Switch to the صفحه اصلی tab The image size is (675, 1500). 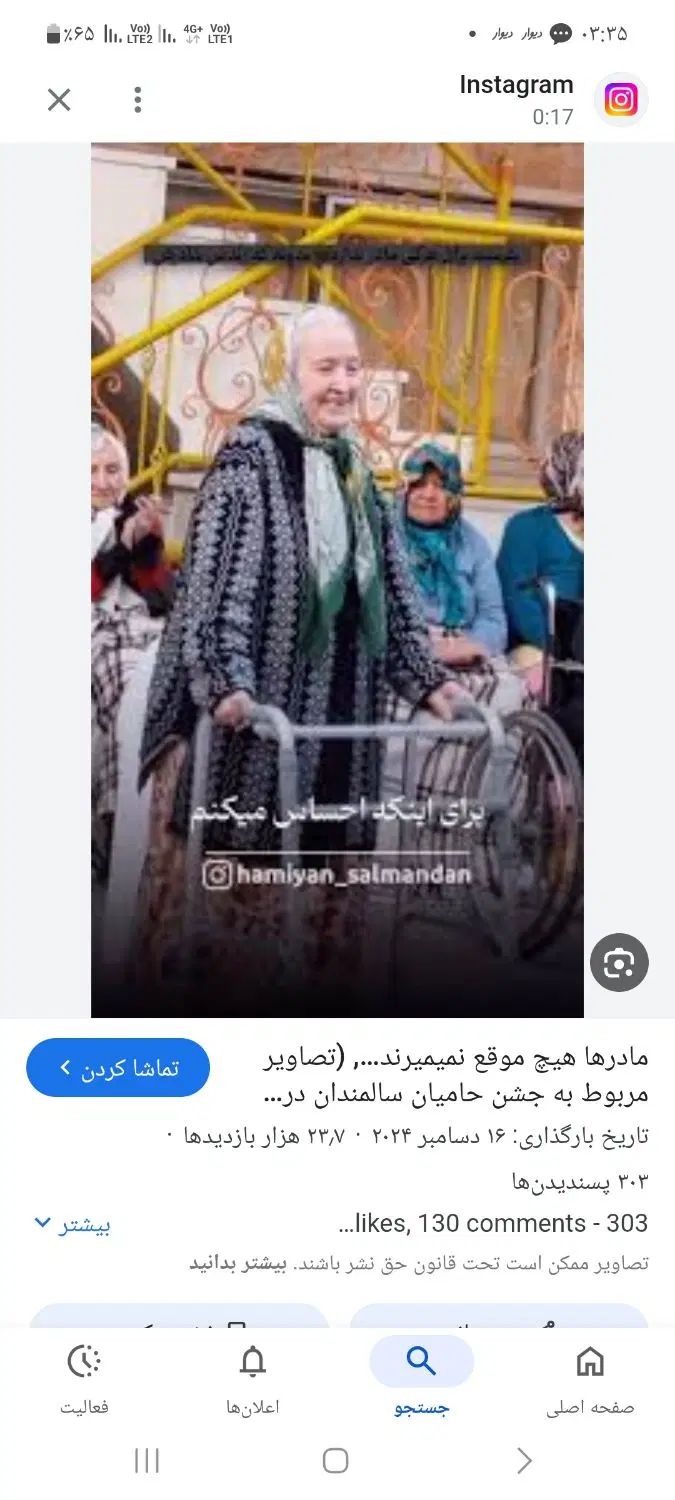tap(590, 1379)
